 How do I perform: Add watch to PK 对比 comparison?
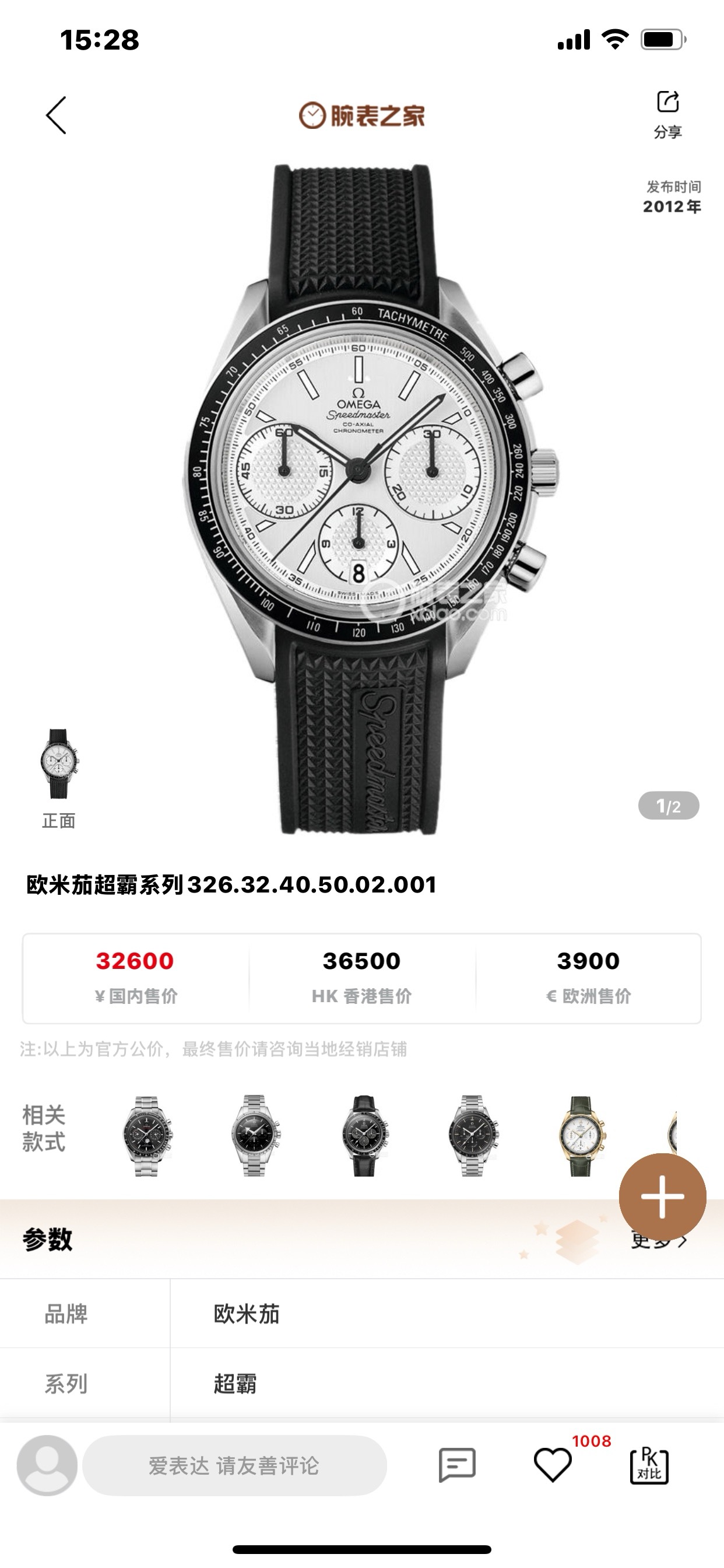tap(649, 1466)
